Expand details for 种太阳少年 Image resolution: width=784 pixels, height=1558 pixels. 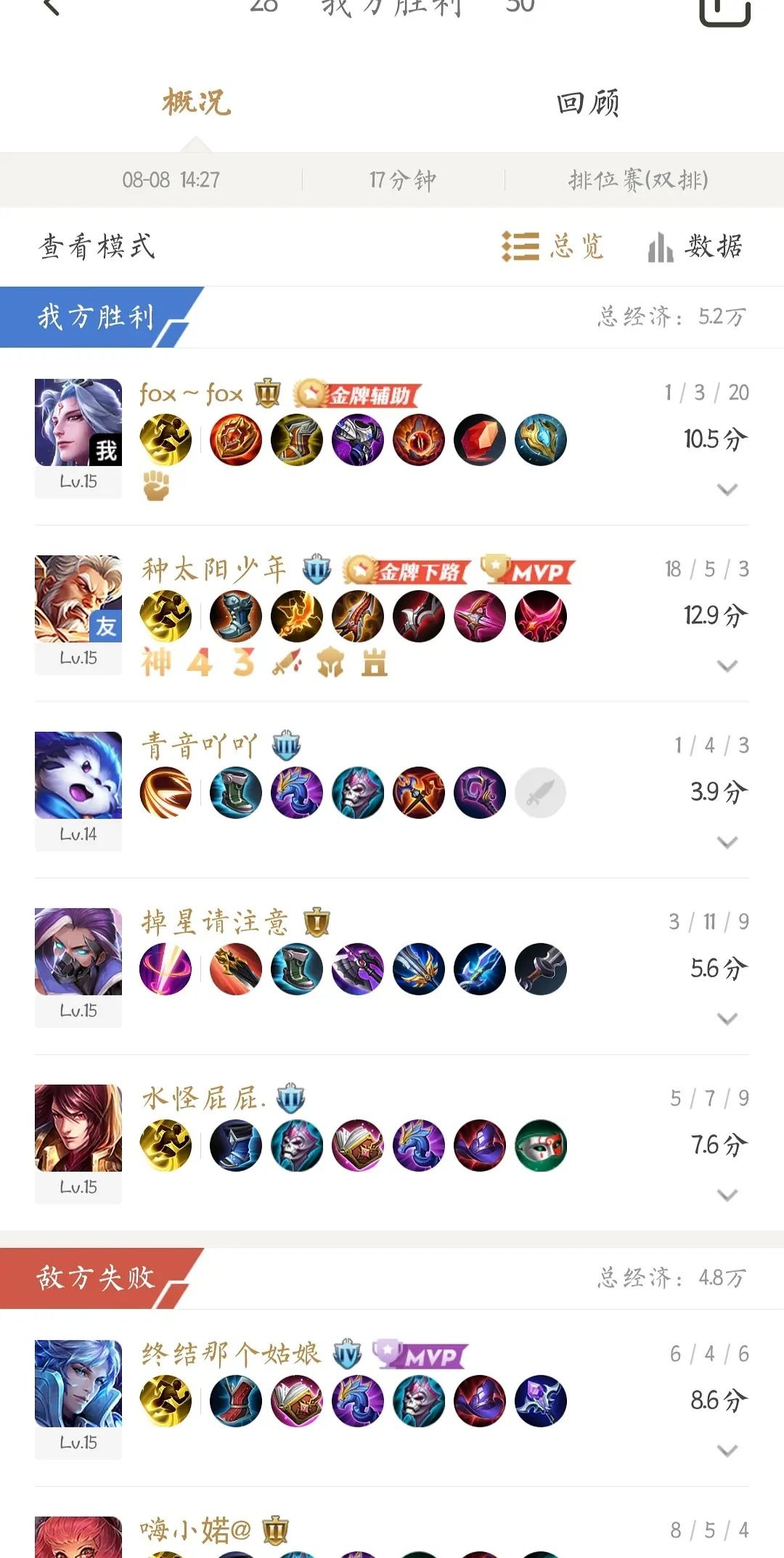click(x=727, y=666)
